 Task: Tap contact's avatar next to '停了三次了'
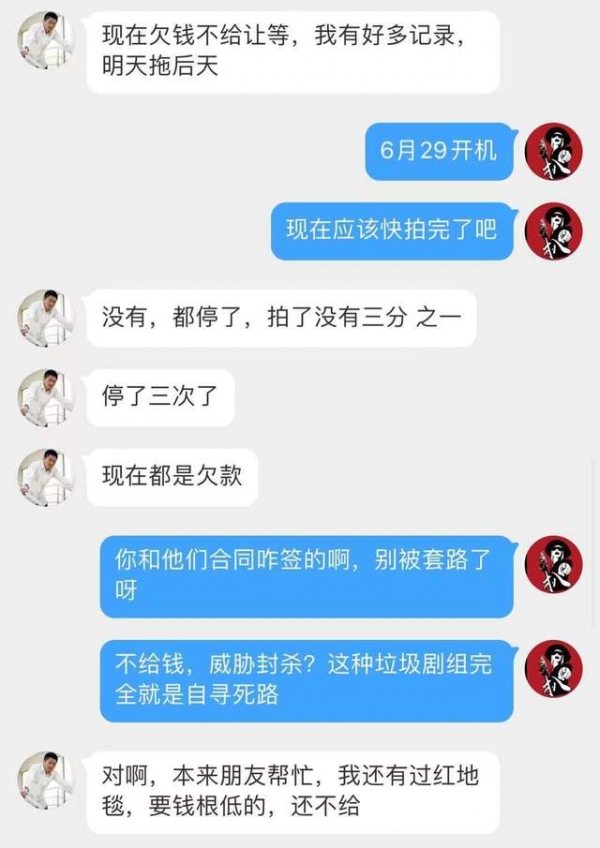click(x=46, y=397)
